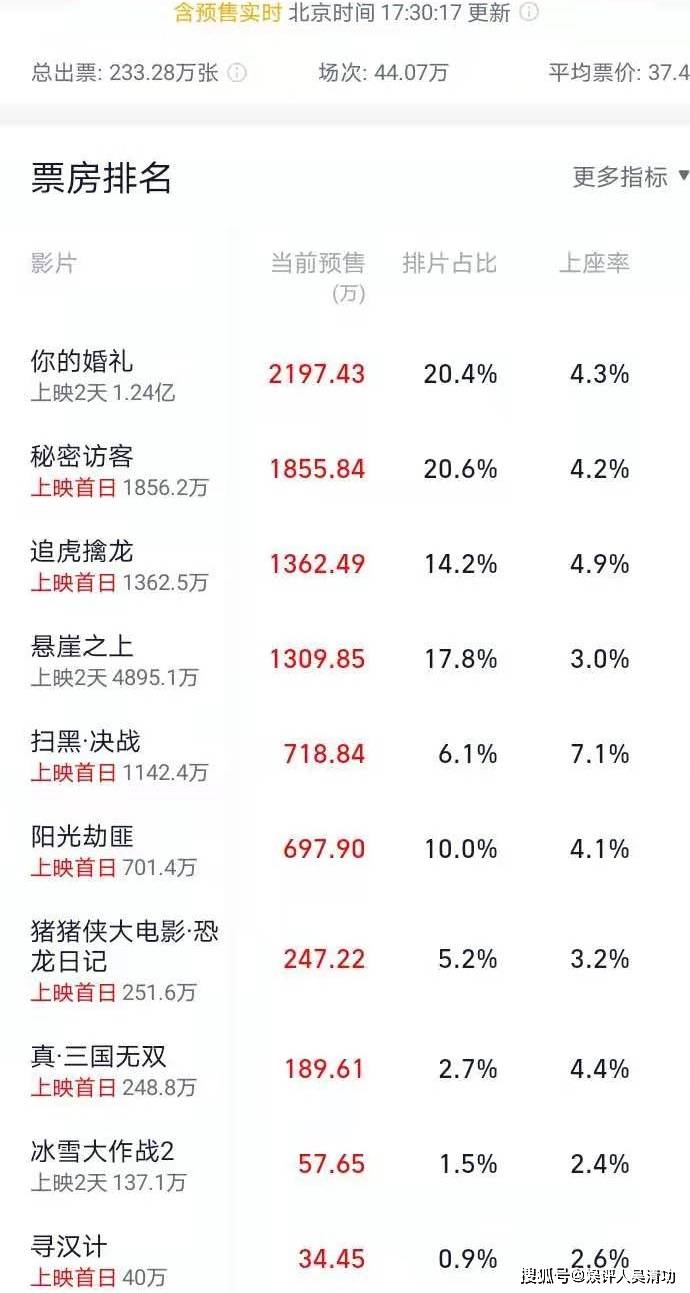The width and height of the screenshot is (690, 1293).
Task: View details for 追虎擒龙
Action: tap(345, 565)
